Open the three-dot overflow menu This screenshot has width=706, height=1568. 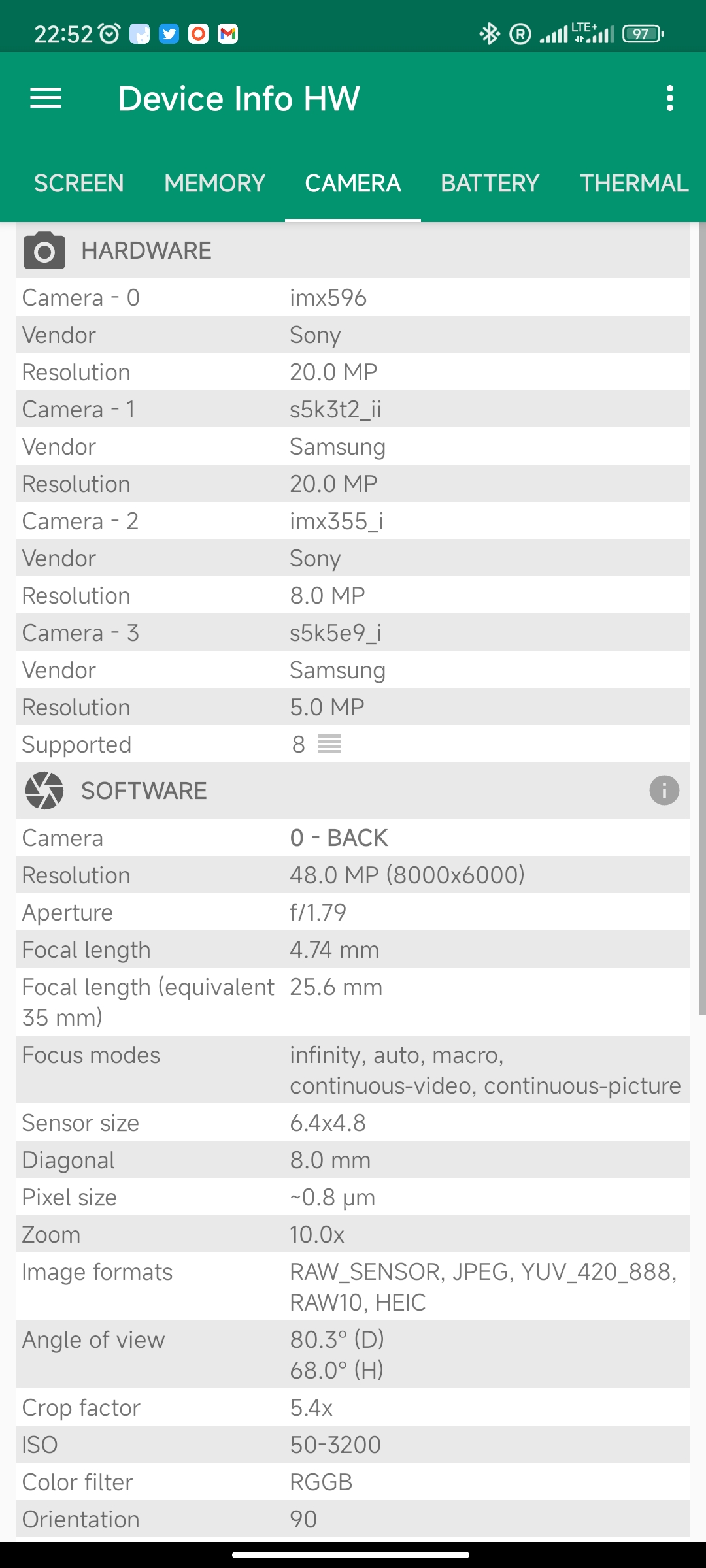669,99
